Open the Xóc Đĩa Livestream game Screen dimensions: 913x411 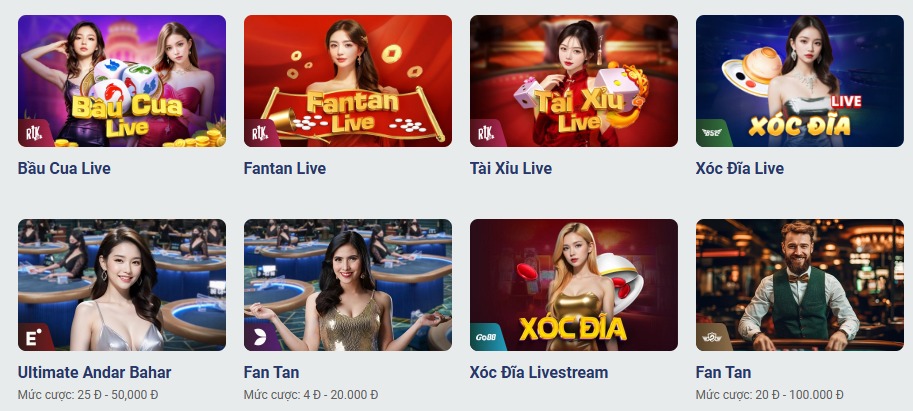point(573,285)
